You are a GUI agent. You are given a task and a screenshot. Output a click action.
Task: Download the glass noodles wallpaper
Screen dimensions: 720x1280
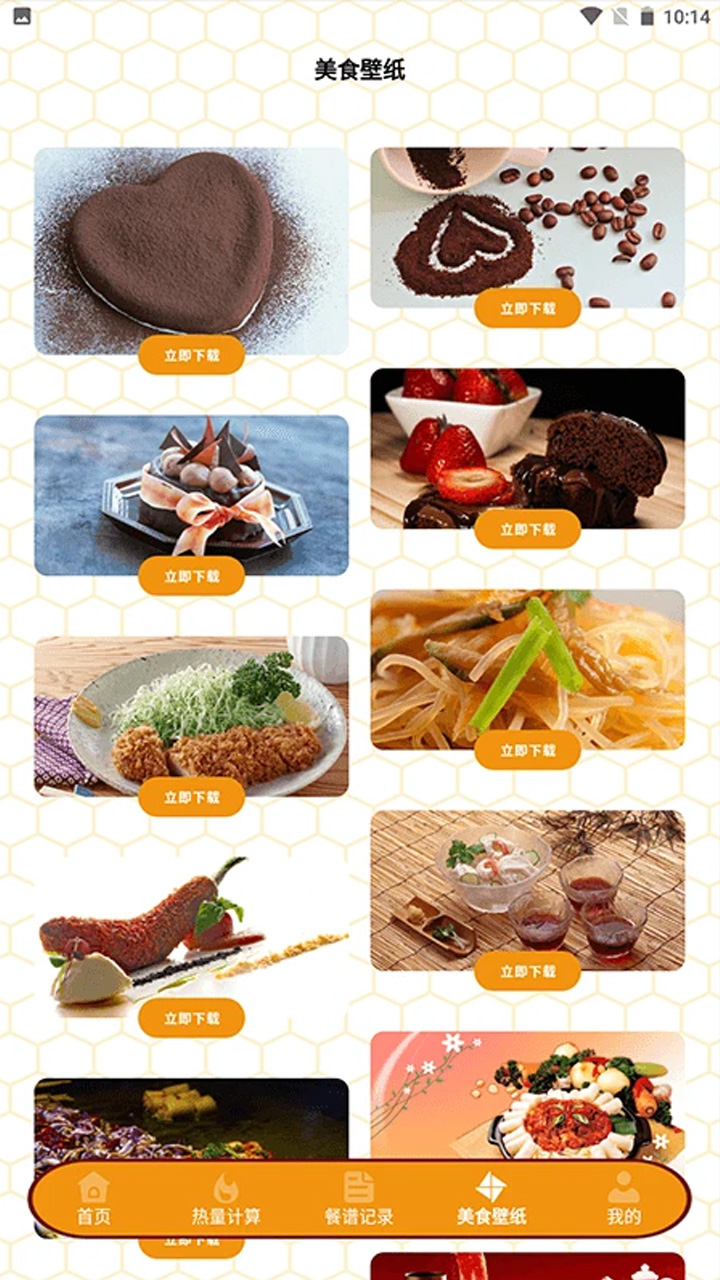[x=527, y=750]
